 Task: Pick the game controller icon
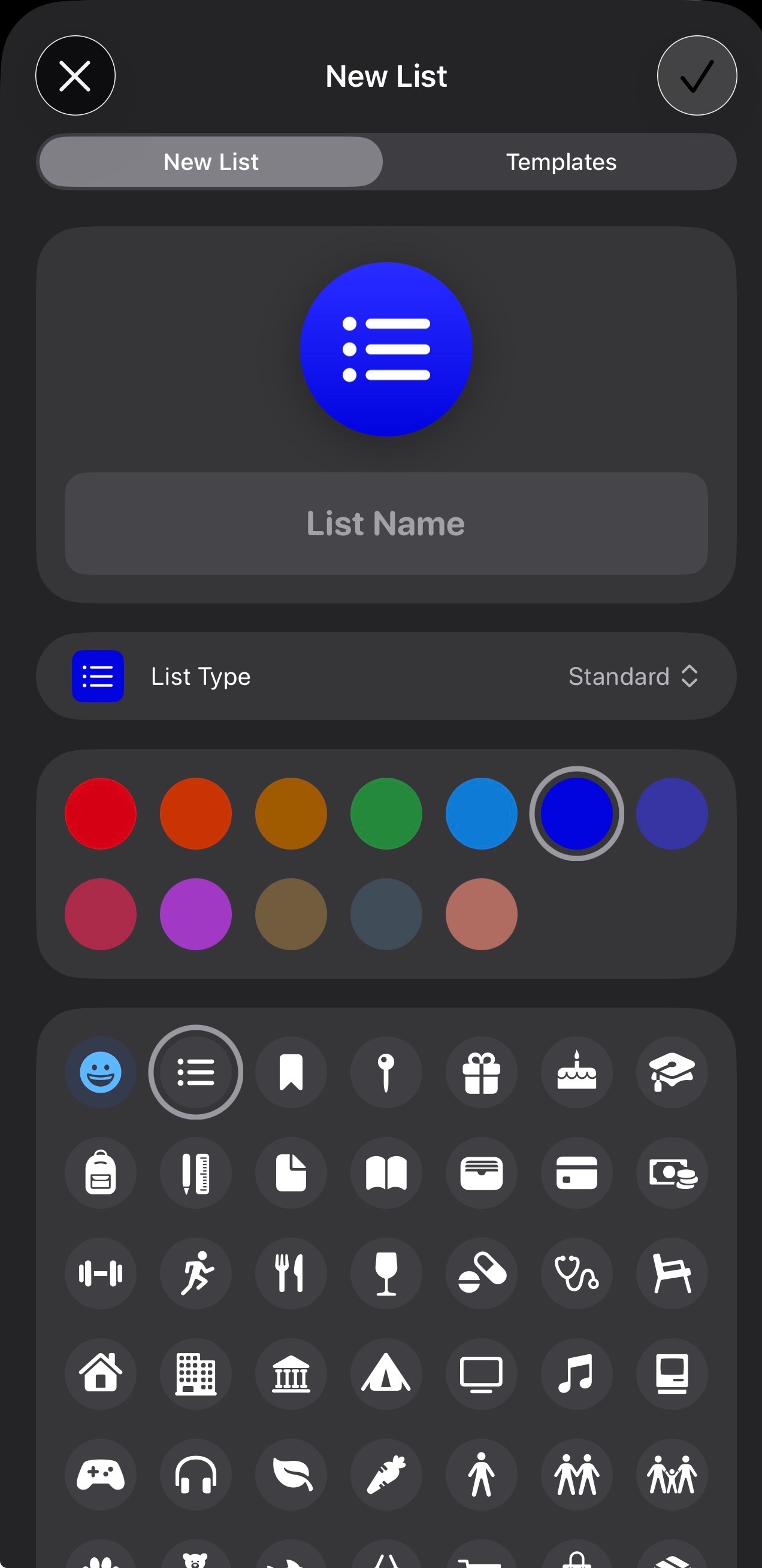pos(101,1474)
